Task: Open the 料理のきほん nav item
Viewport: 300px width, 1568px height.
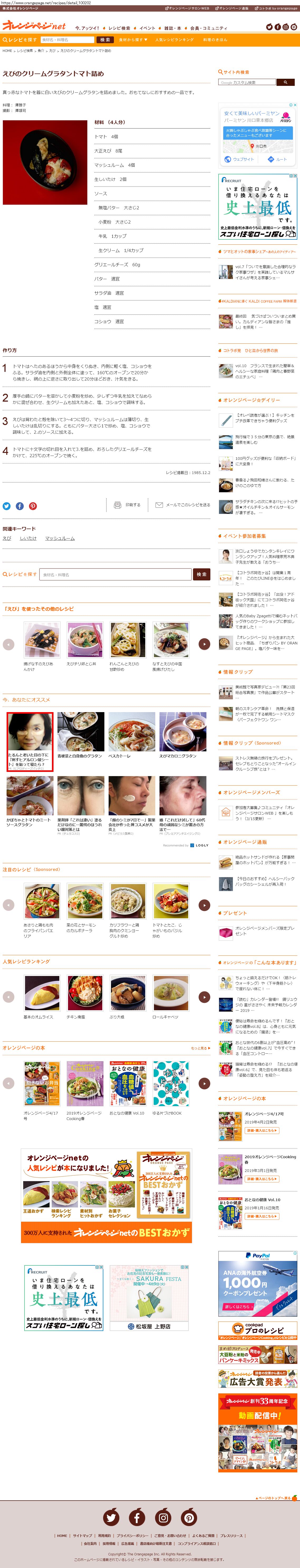Action: tap(215, 40)
